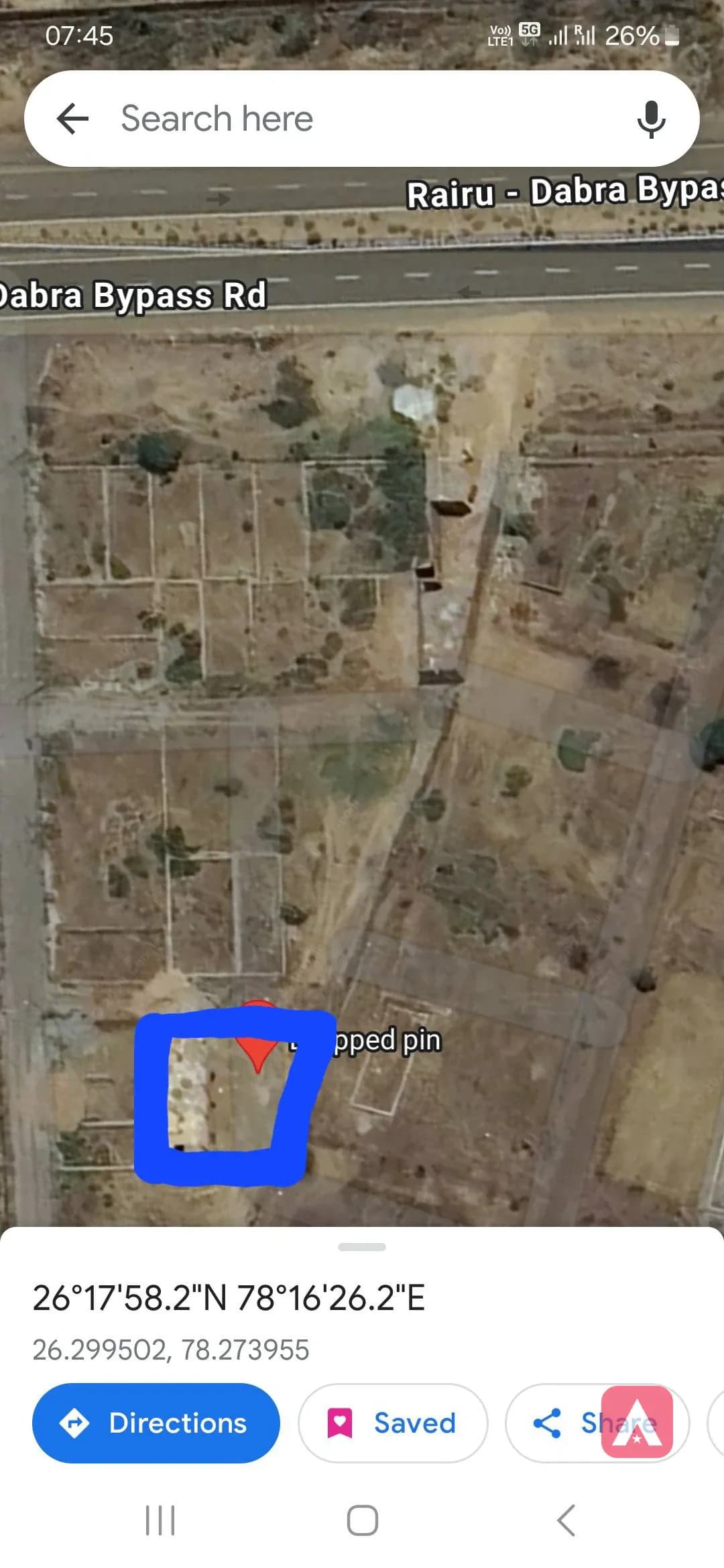Tap the red dropped pin marker

tap(258, 1037)
